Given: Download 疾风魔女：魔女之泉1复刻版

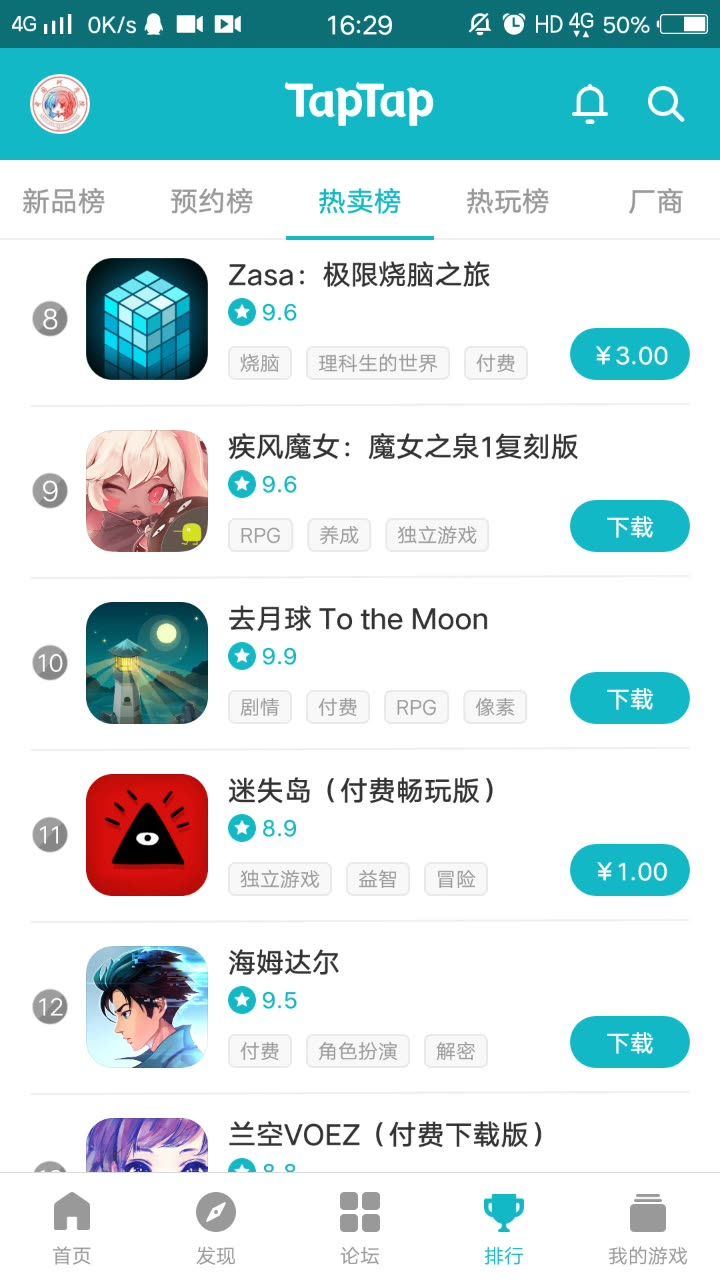Looking at the screenshot, I should 630,527.
